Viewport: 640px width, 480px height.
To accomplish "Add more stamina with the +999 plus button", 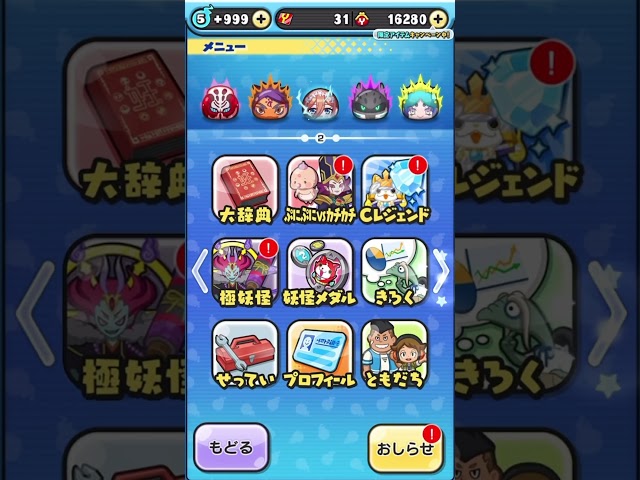I will click(261, 18).
